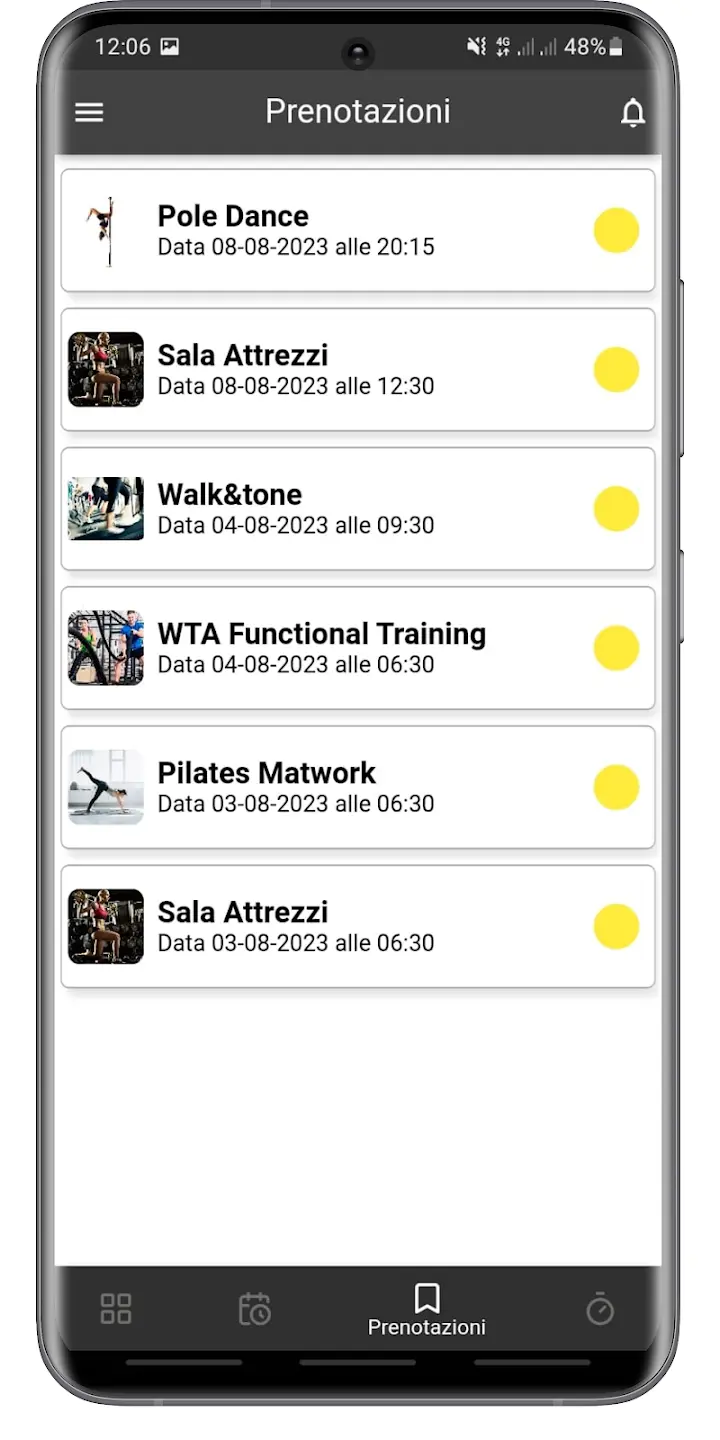Open Sala Attrezzi booking on 03-08-2023

[357, 926]
